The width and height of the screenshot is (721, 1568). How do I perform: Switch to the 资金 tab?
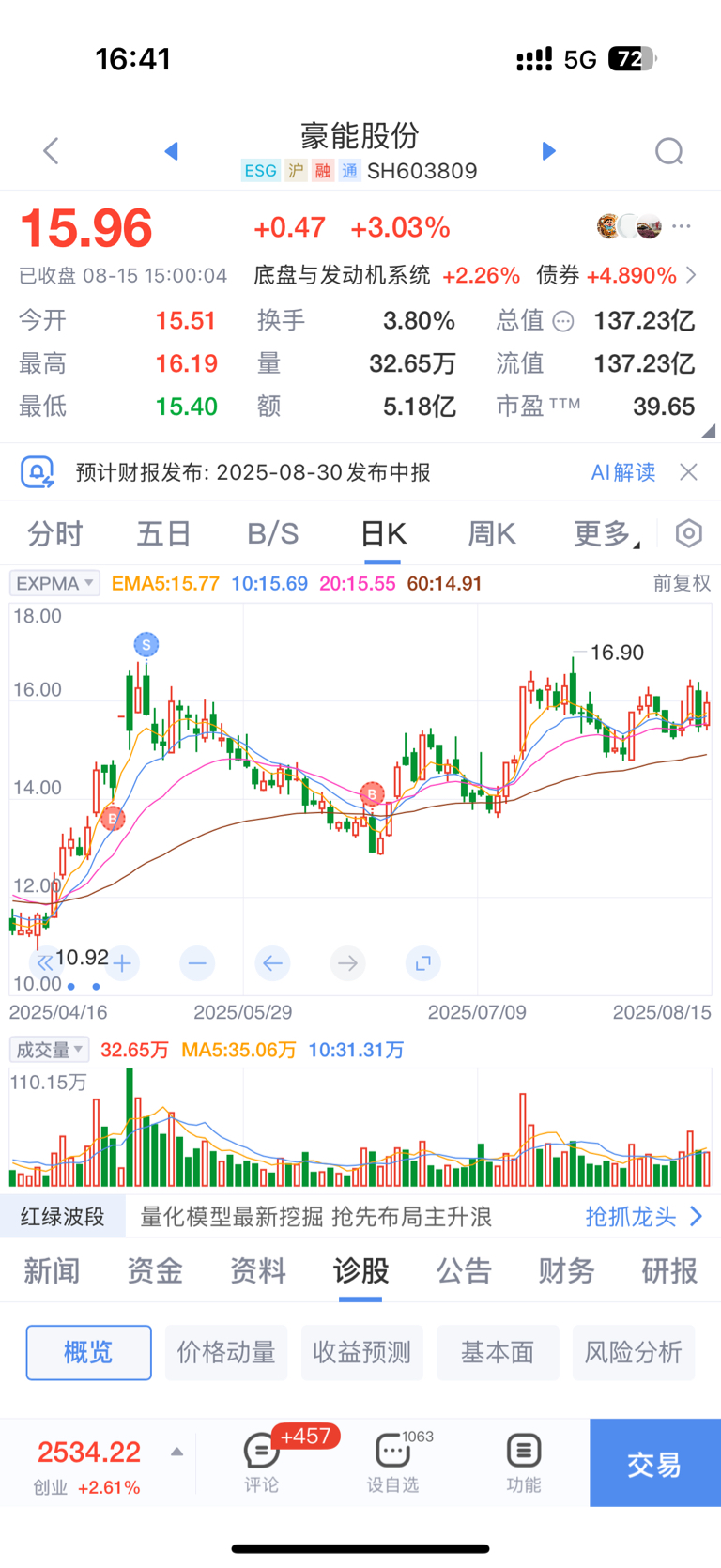[155, 1270]
